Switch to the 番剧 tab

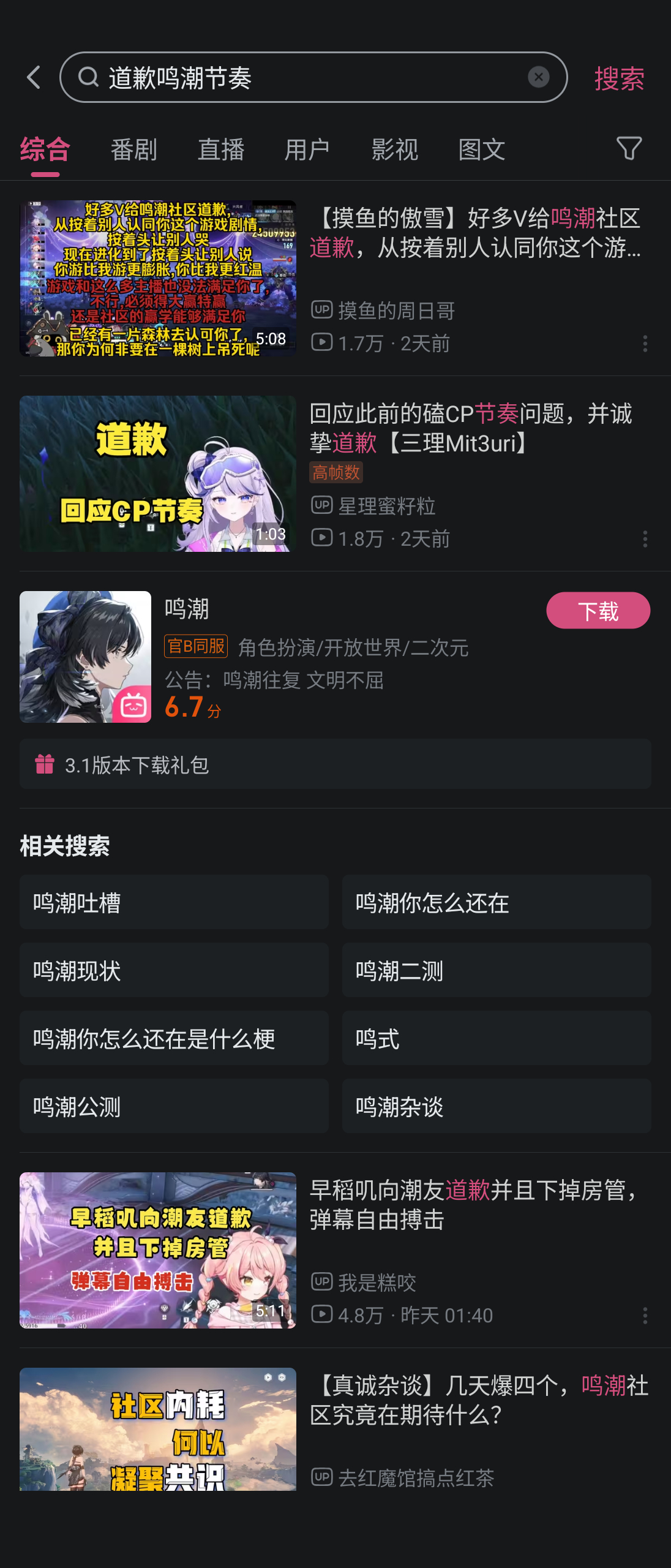(133, 149)
